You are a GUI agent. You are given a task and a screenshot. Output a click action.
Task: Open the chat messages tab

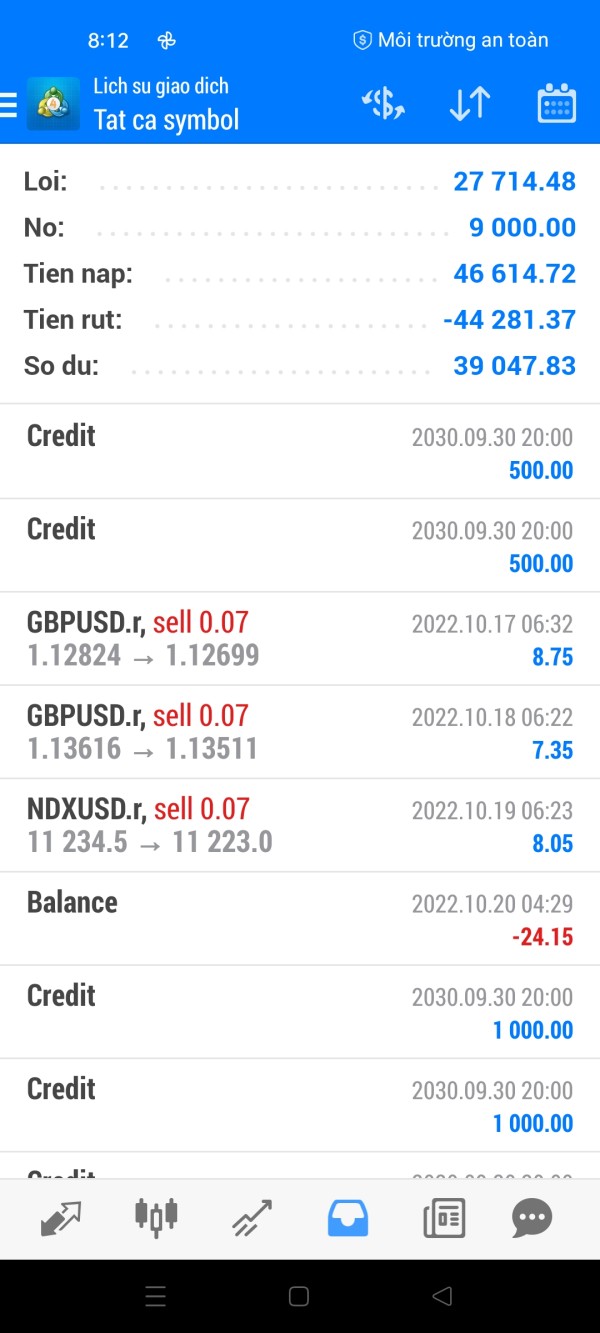pyautogui.click(x=531, y=1218)
